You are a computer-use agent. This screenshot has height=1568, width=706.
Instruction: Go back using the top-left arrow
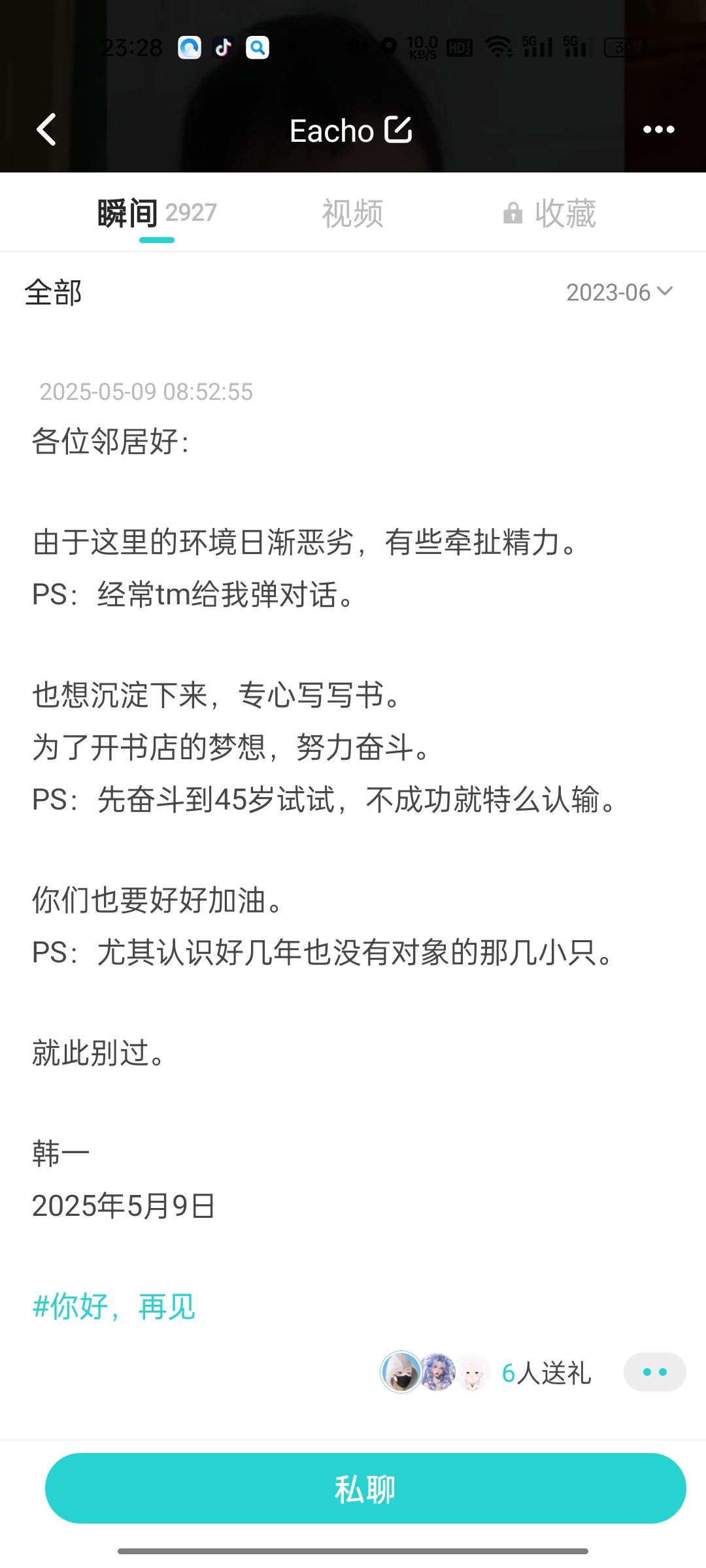coord(46,129)
